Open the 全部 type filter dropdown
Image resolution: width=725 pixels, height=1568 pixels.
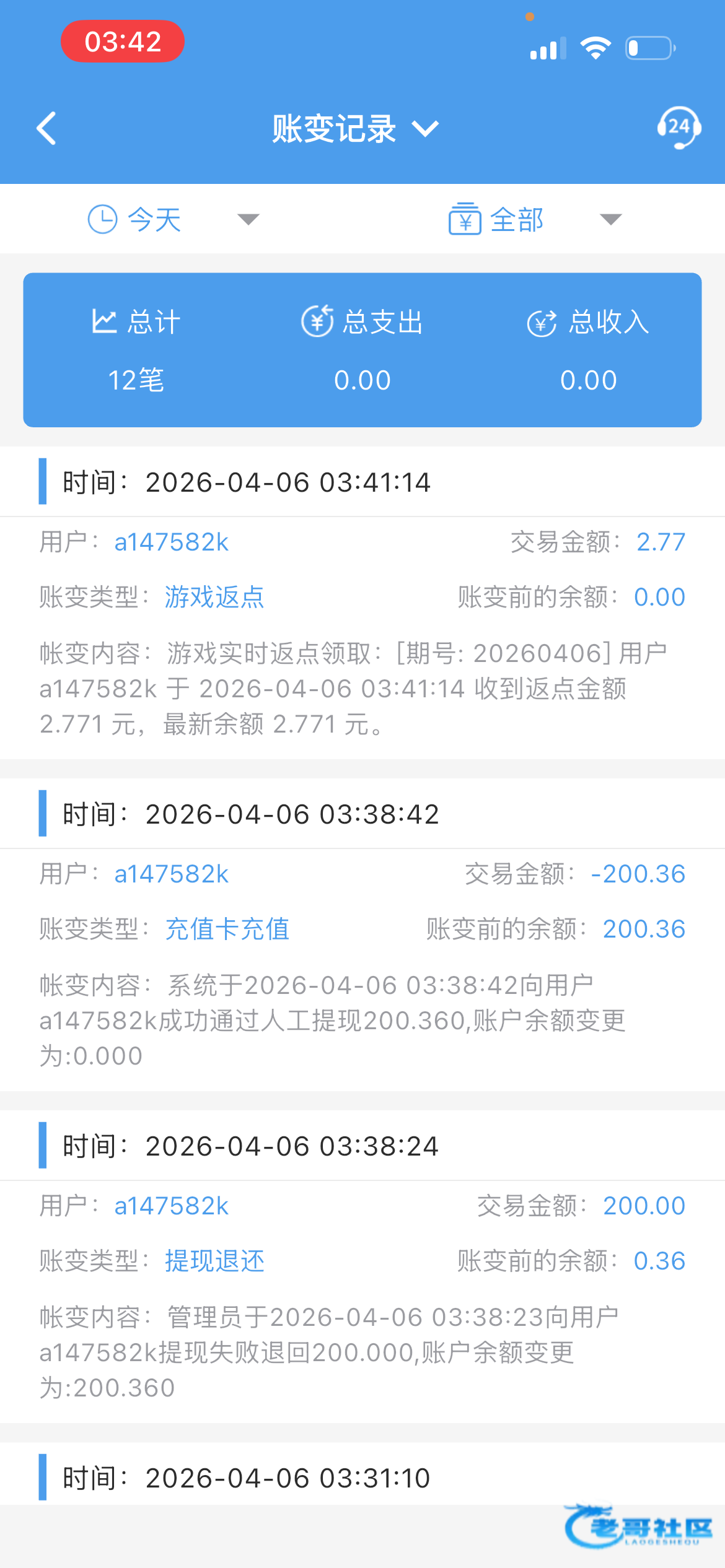tap(534, 219)
